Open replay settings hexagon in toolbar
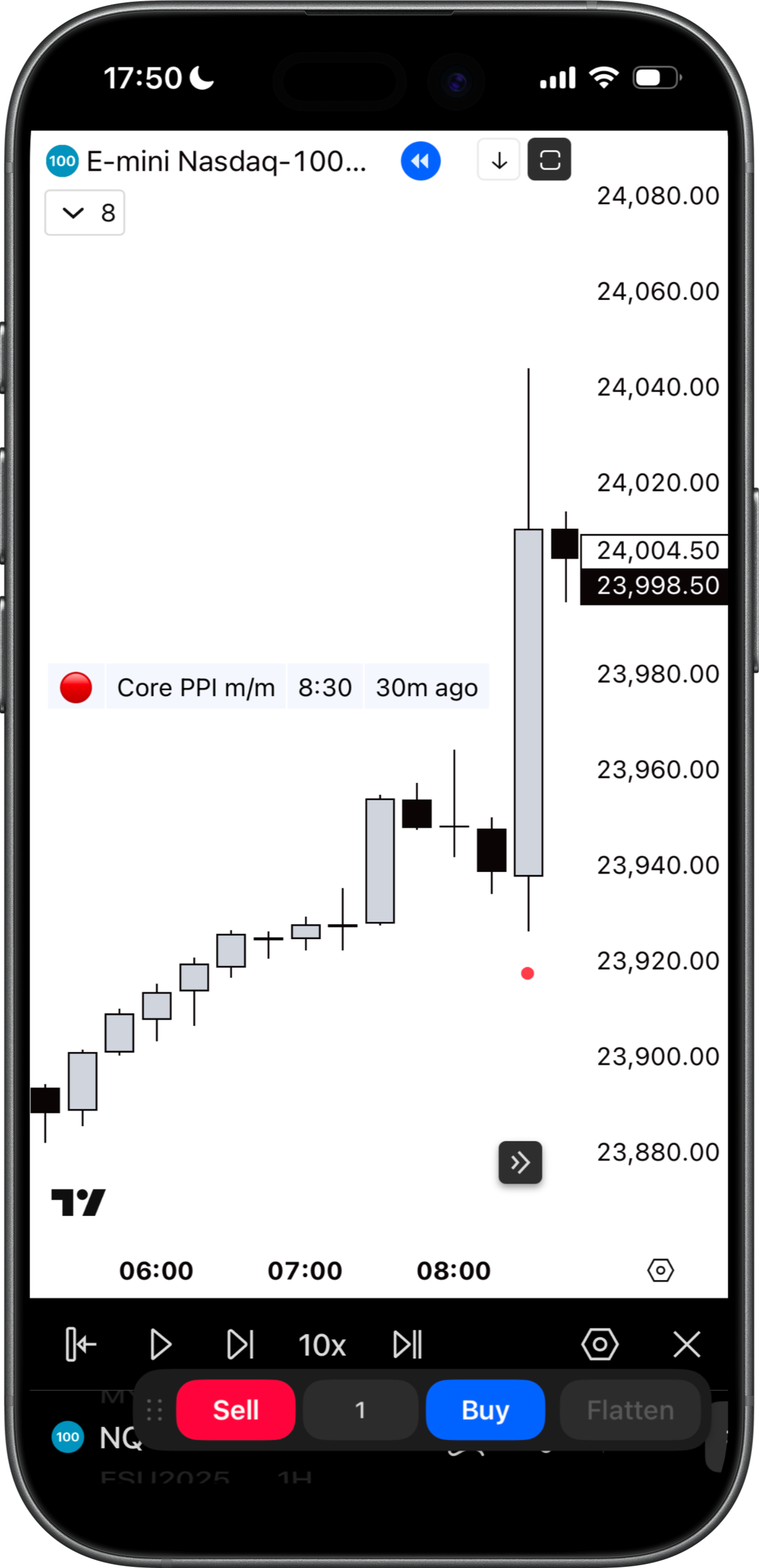This screenshot has width=759, height=1568. pyautogui.click(x=600, y=1344)
